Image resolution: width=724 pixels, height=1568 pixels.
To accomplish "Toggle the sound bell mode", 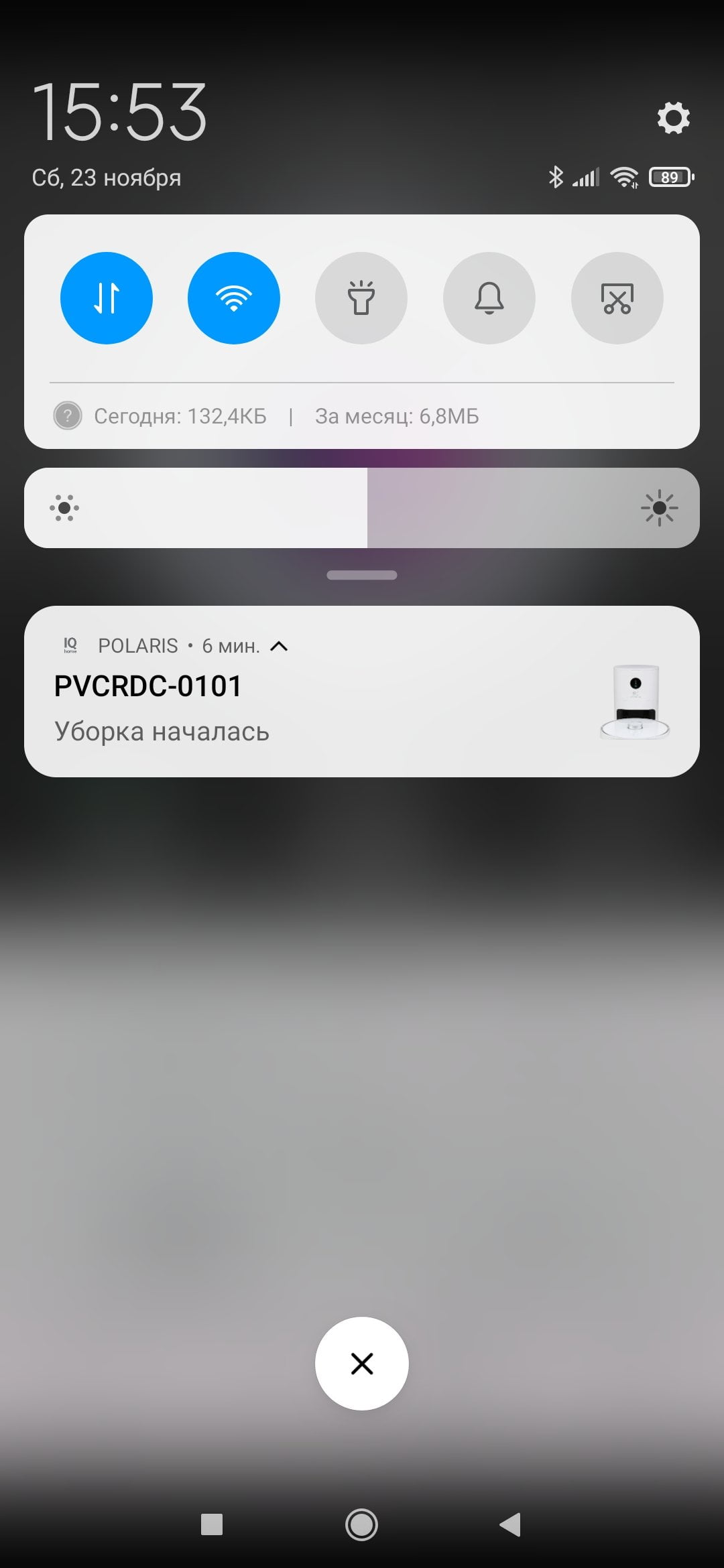I will (x=489, y=298).
